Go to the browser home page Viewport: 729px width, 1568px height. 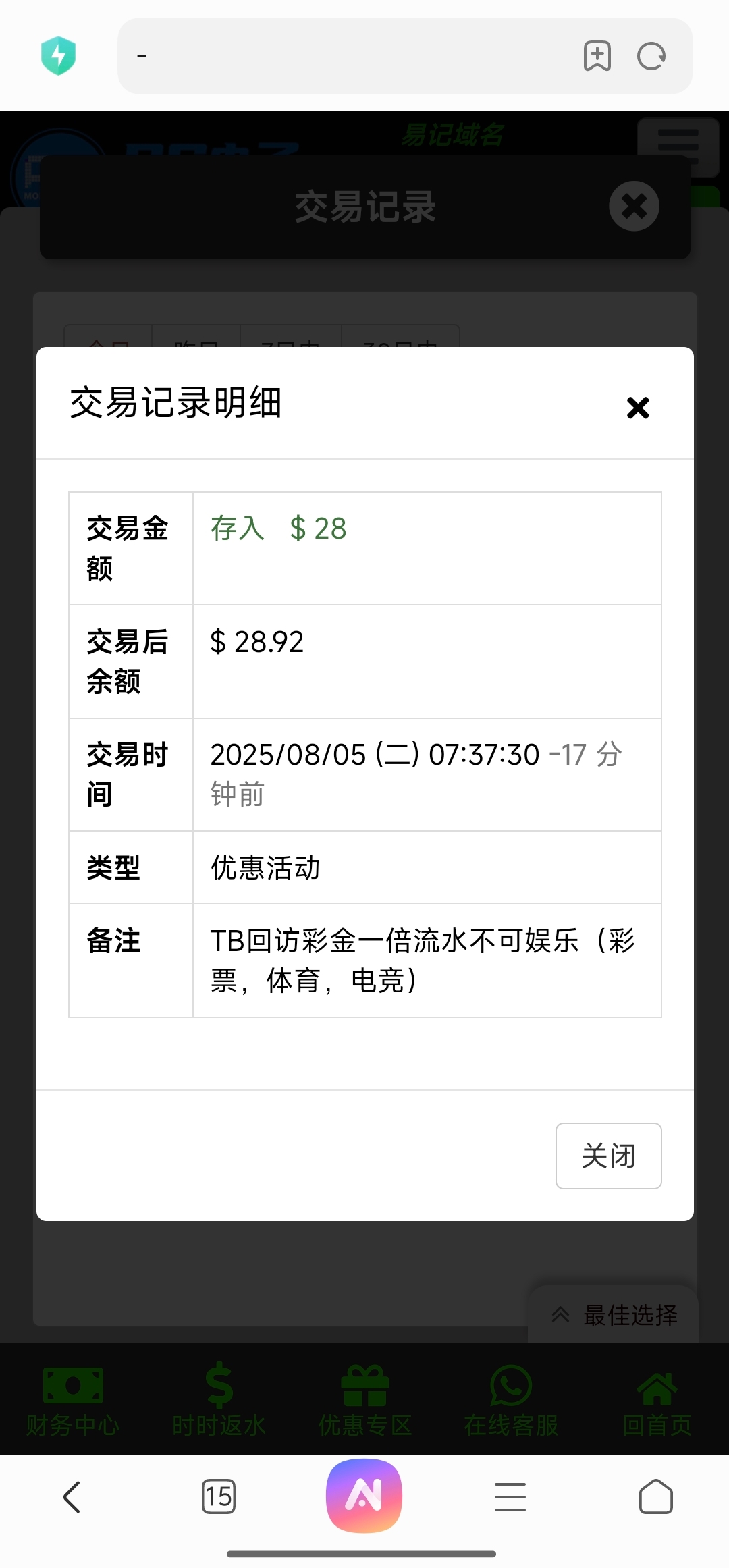pos(656,1497)
